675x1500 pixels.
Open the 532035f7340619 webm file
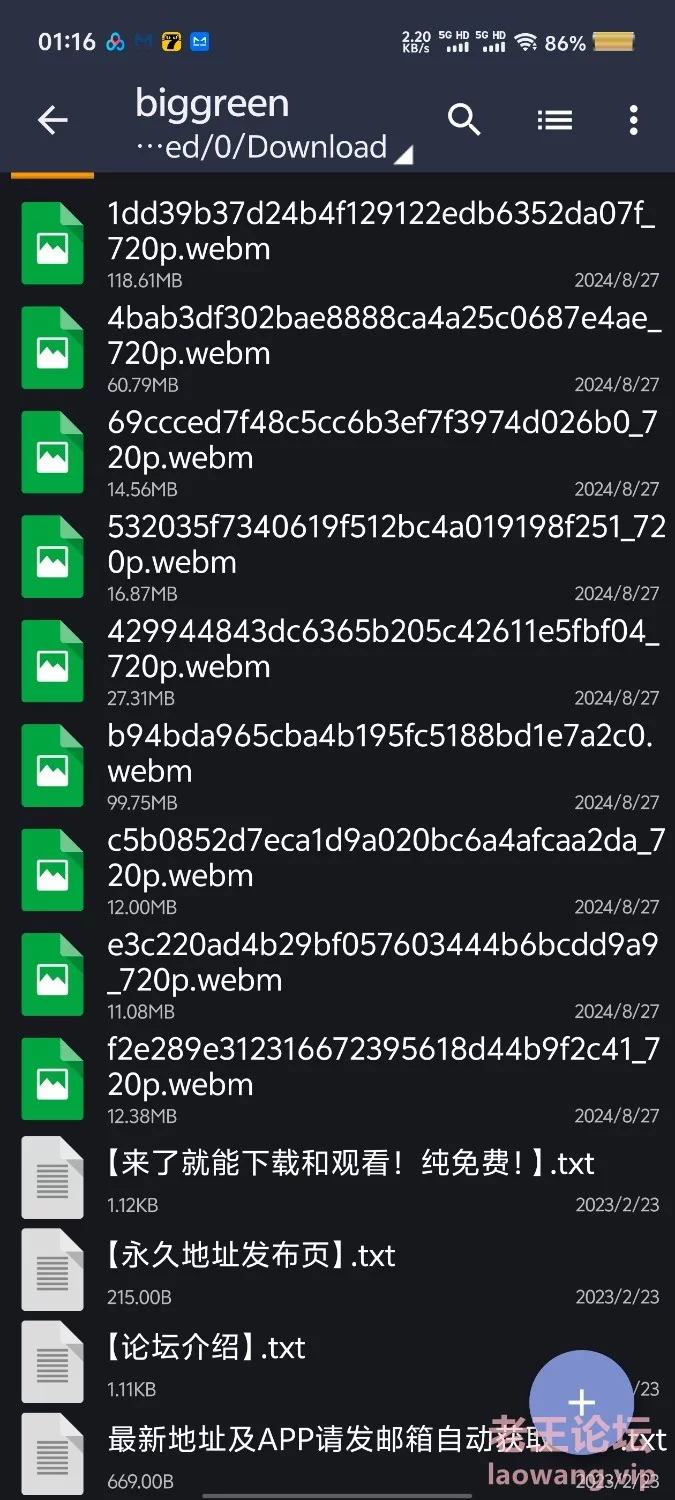(x=337, y=556)
